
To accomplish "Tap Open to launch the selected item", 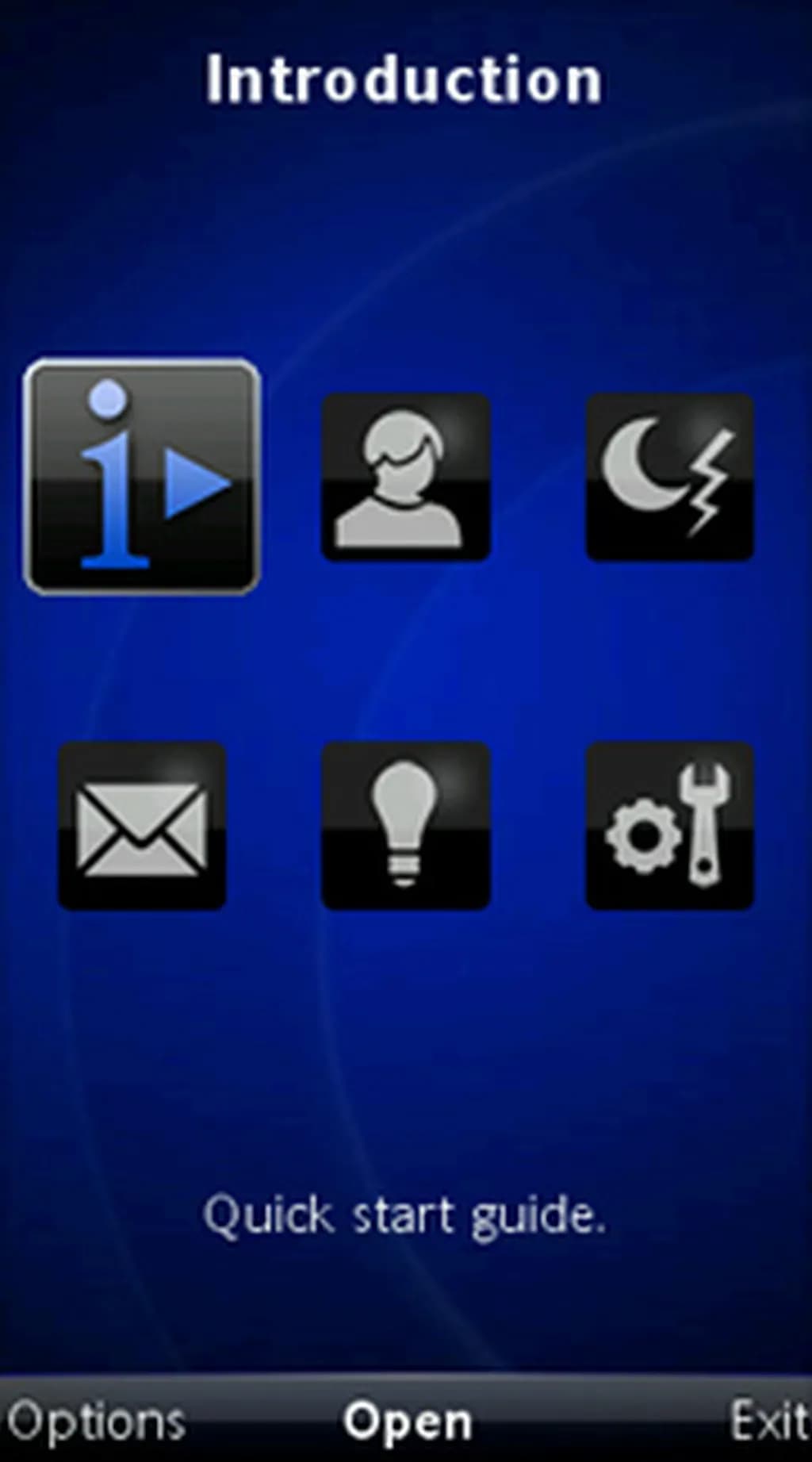I will 408,1421.
